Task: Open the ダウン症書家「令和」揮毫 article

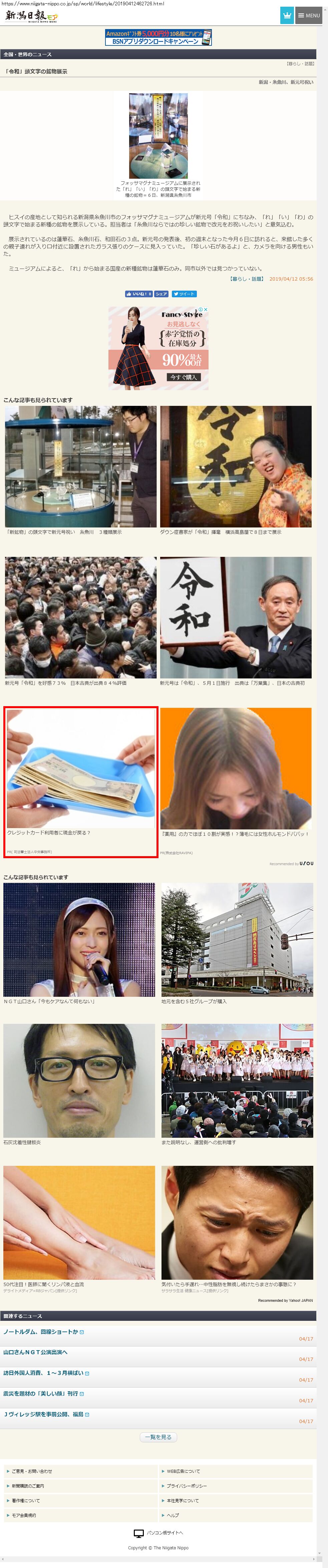Action: [236, 471]
